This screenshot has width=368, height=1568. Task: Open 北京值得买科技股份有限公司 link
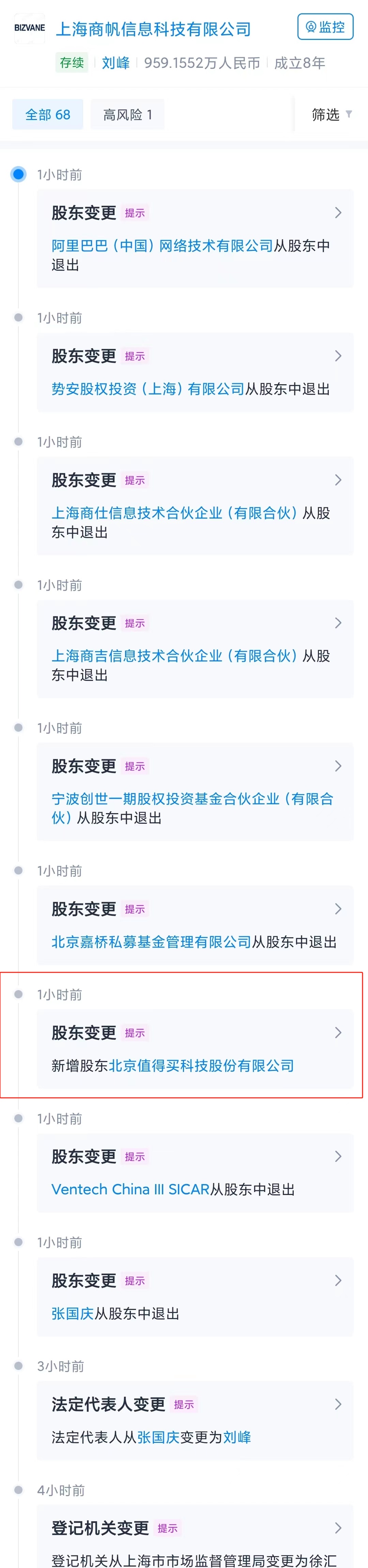point(201,1065)
